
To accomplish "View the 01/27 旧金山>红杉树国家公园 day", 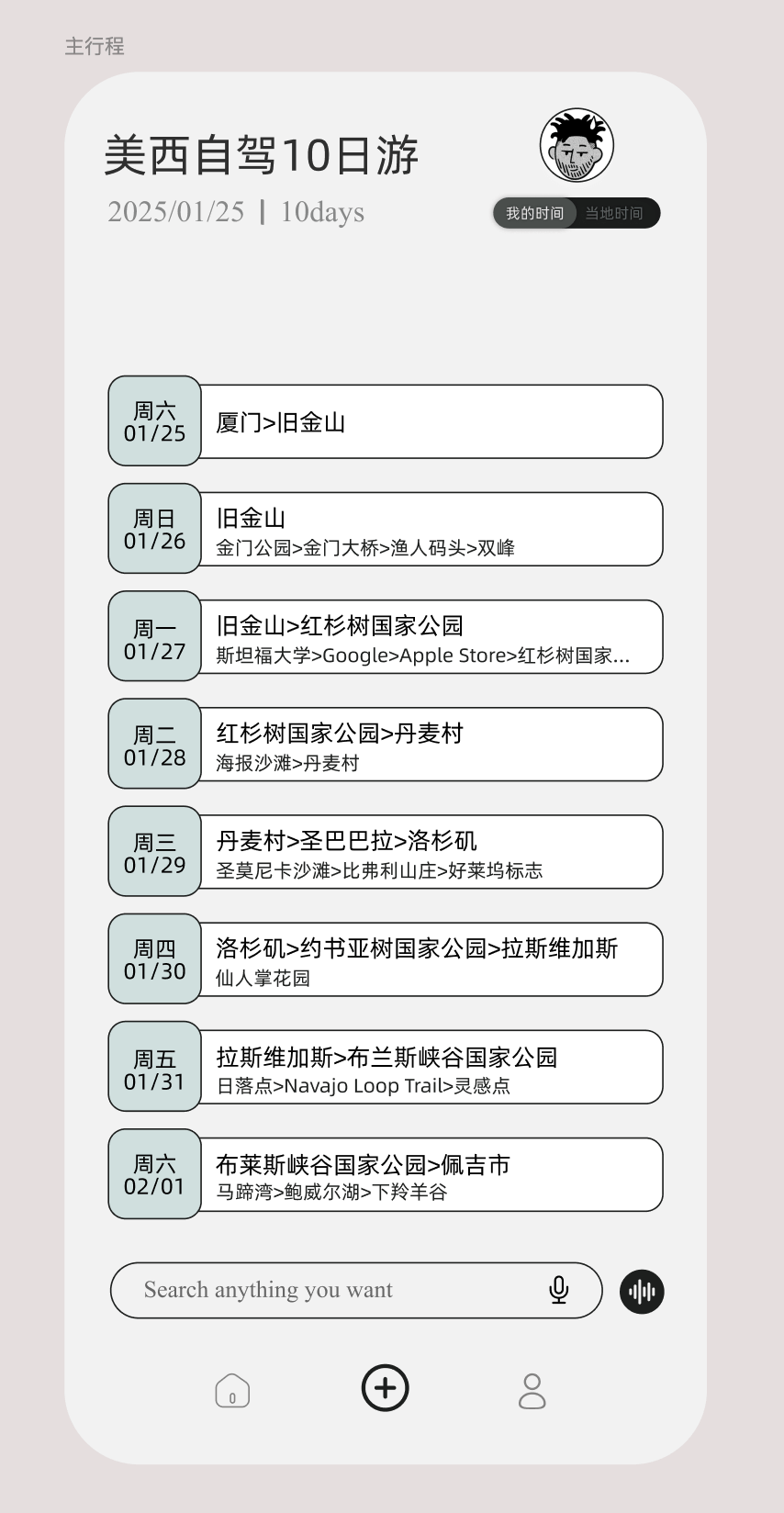I will (386, 636).
